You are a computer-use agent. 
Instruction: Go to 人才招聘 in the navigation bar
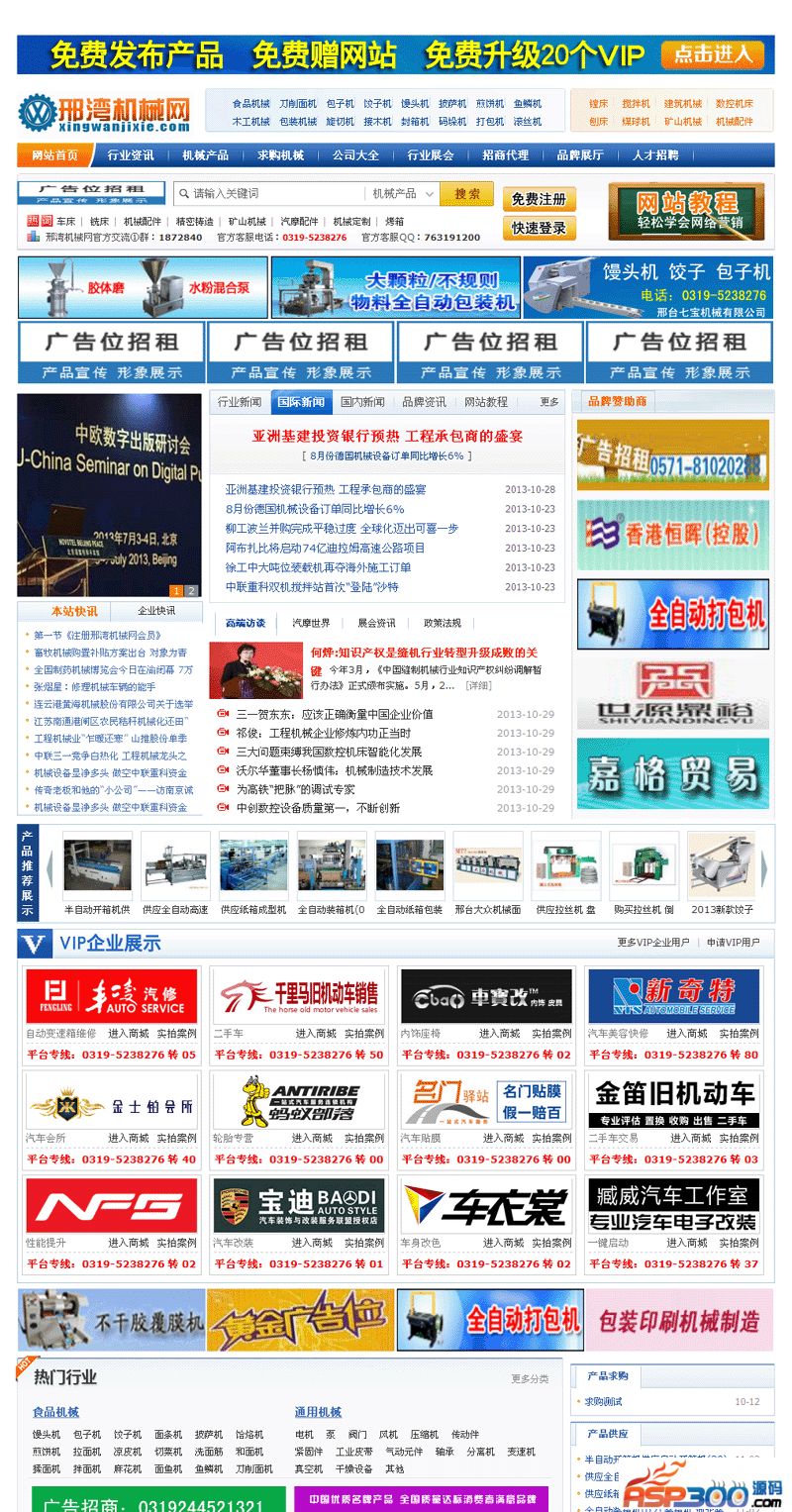tap(655, 155)
